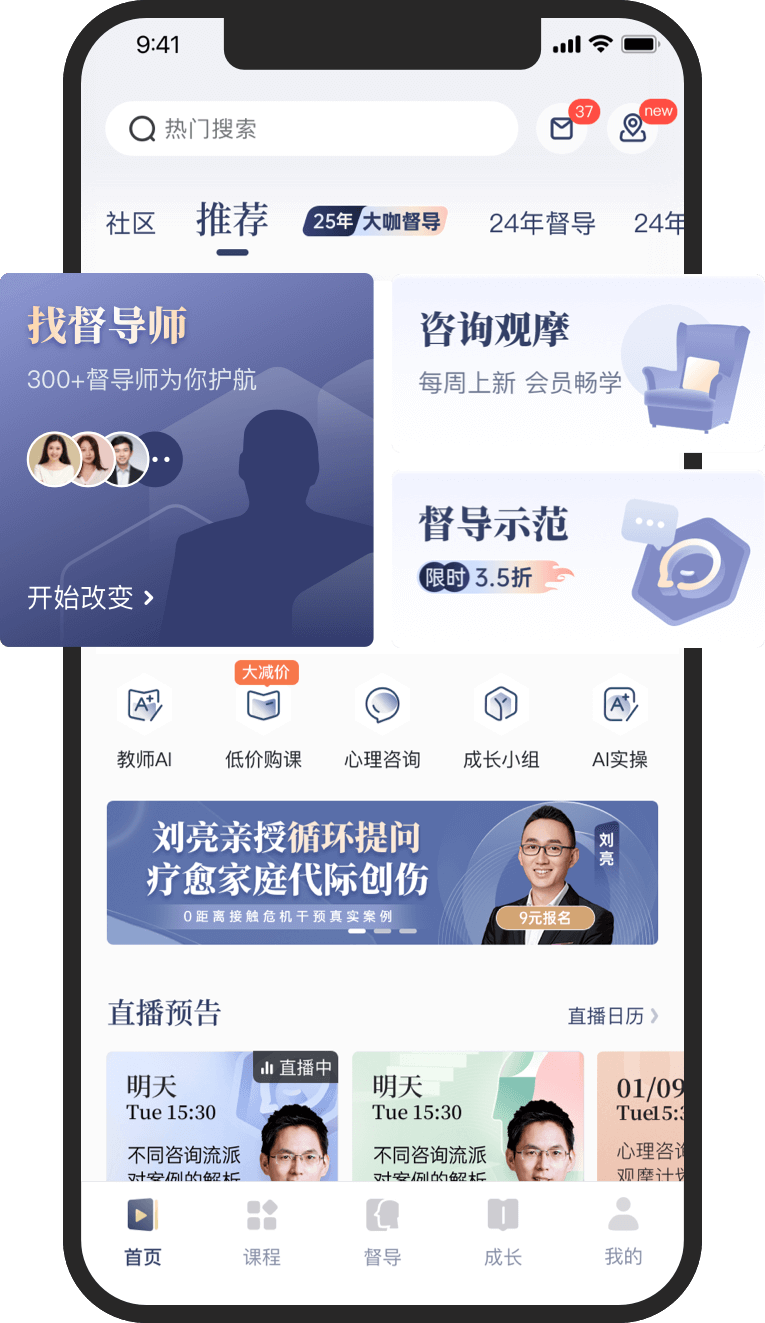Screen dimensions: 765x1323
Task: Open the location pin icon
Action: click(x=633, y=129)
